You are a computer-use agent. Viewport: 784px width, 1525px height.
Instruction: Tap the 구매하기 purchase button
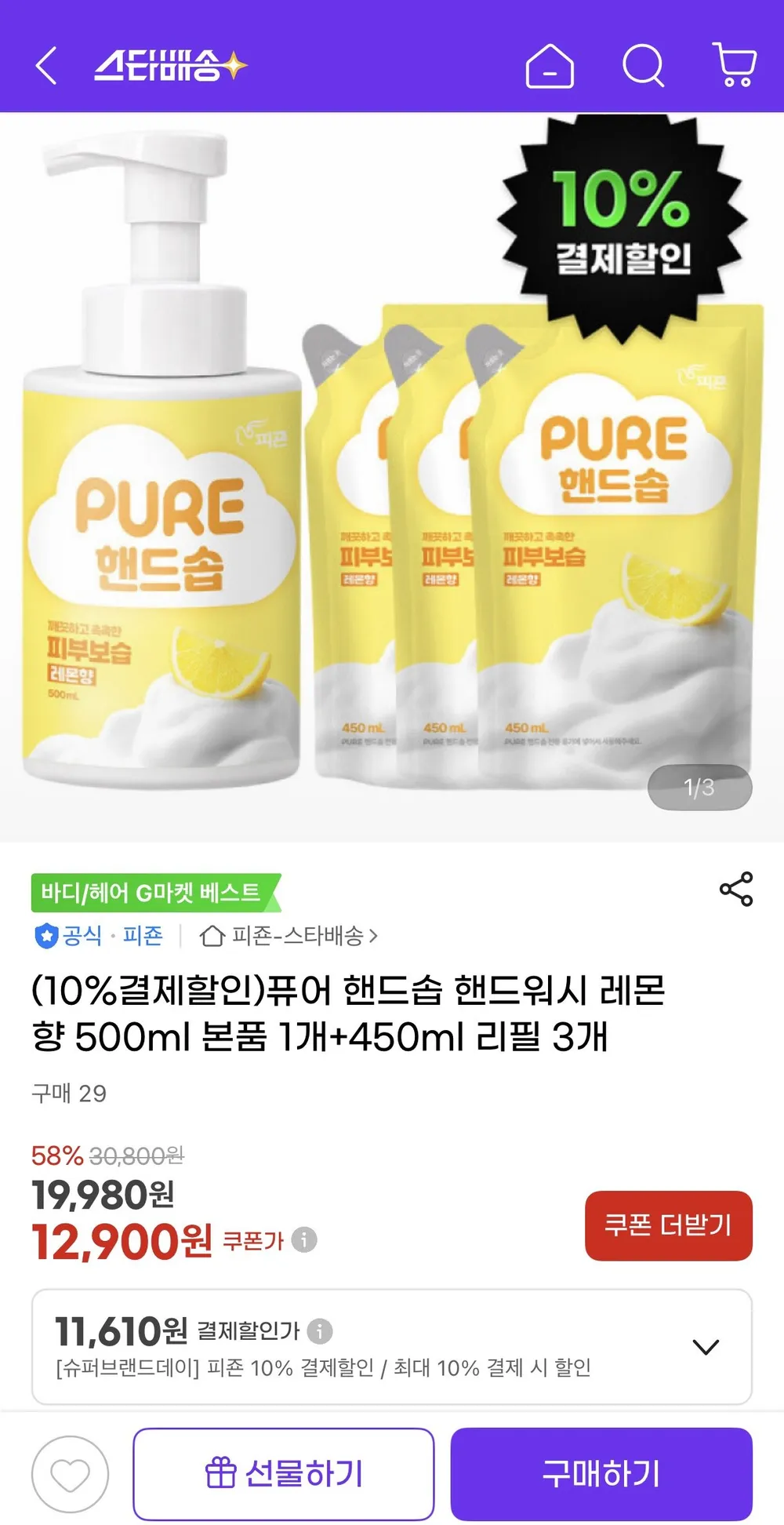click(601, 1474)
